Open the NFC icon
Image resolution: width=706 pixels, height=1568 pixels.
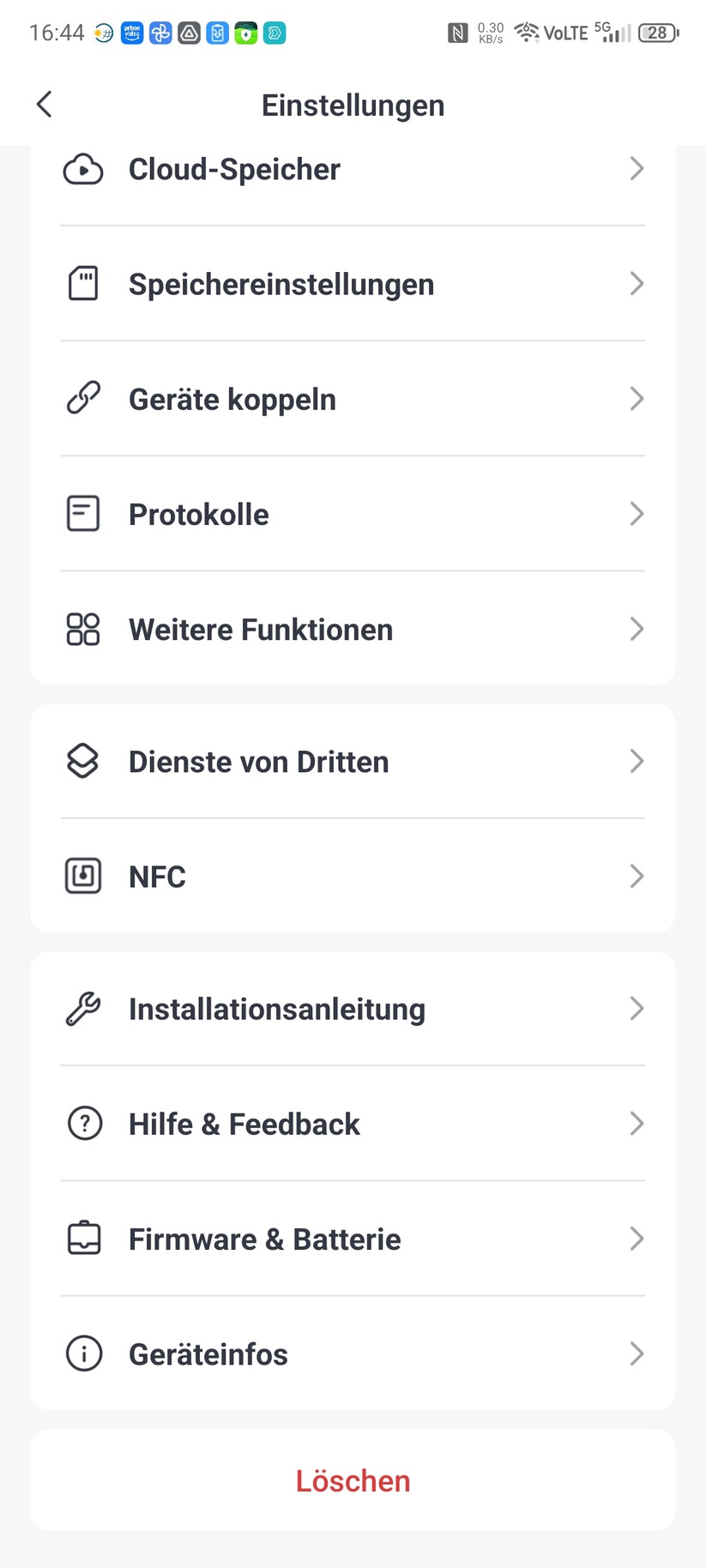pos(82,876)
